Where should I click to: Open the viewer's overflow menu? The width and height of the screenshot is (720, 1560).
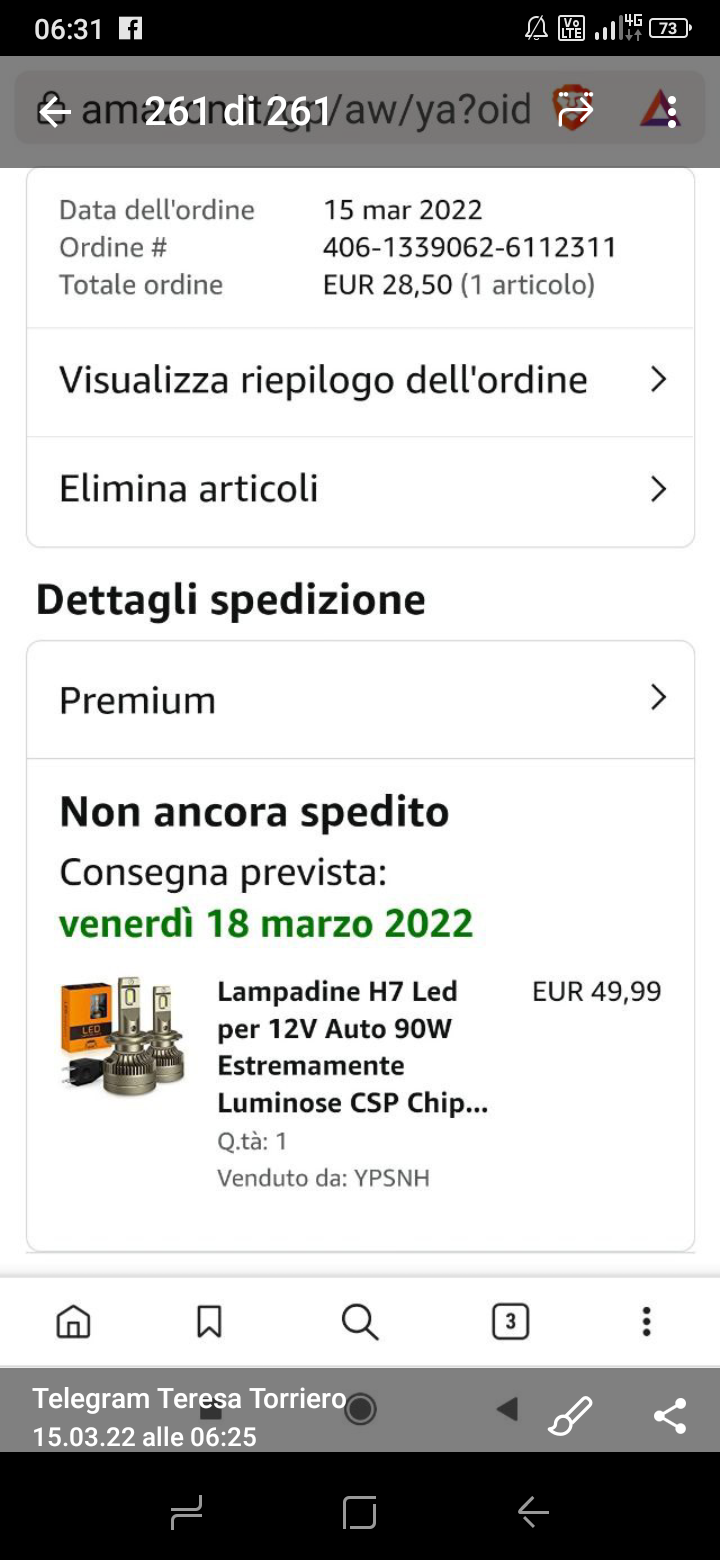[672, 111]
